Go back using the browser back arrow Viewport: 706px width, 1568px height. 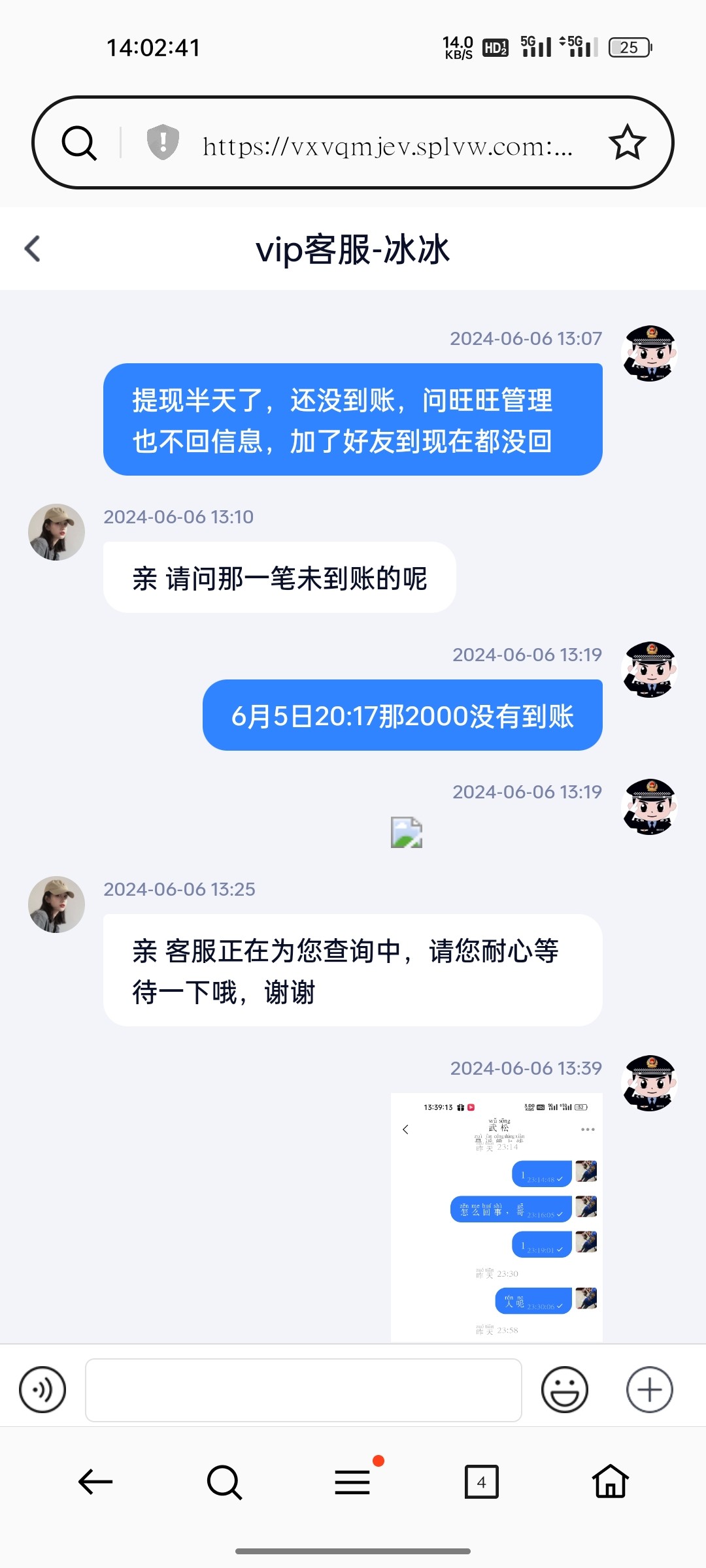click(95, 1482)
